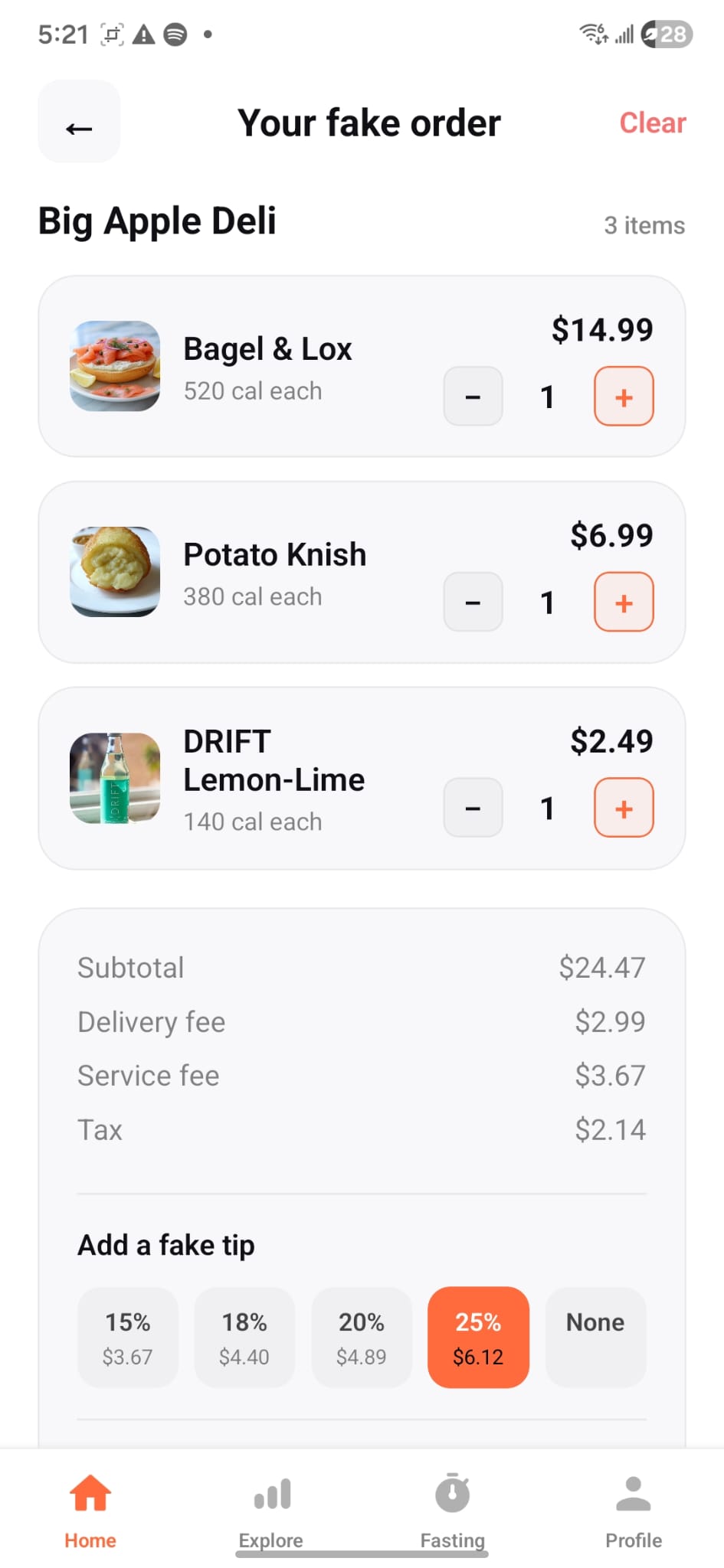Viewport: 724px width, 1568px height.
Task: Increase Bagel & Lox quantity with plus icon
Action: coord(622,397)
